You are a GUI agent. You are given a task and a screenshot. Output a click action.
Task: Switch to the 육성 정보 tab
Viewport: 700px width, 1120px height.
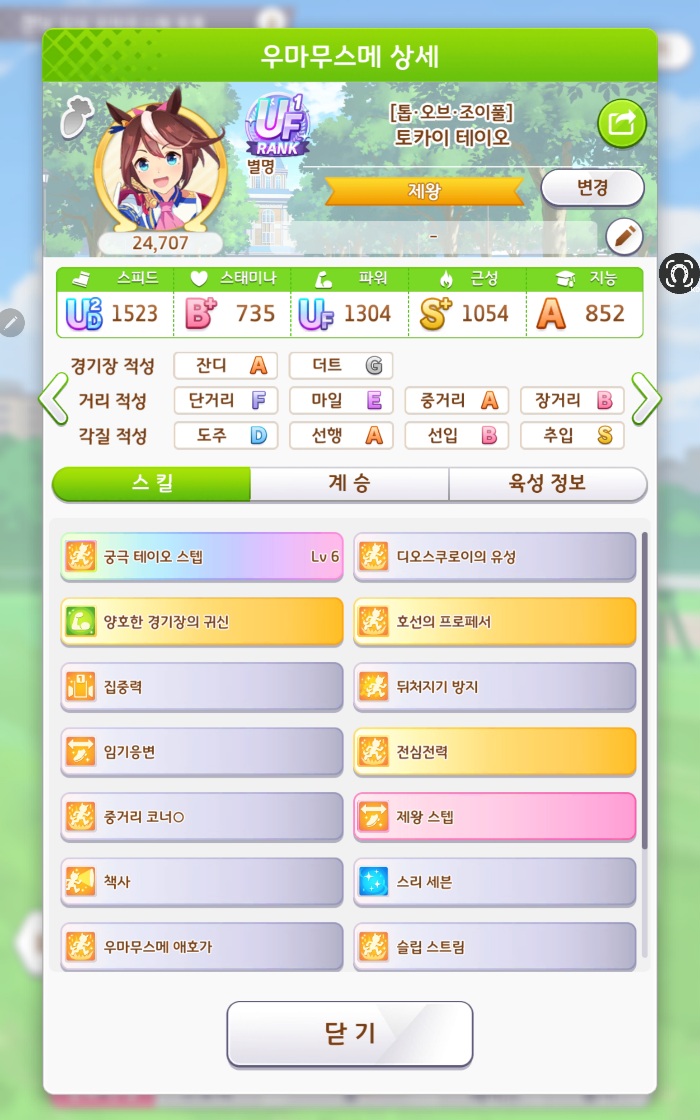547,484
